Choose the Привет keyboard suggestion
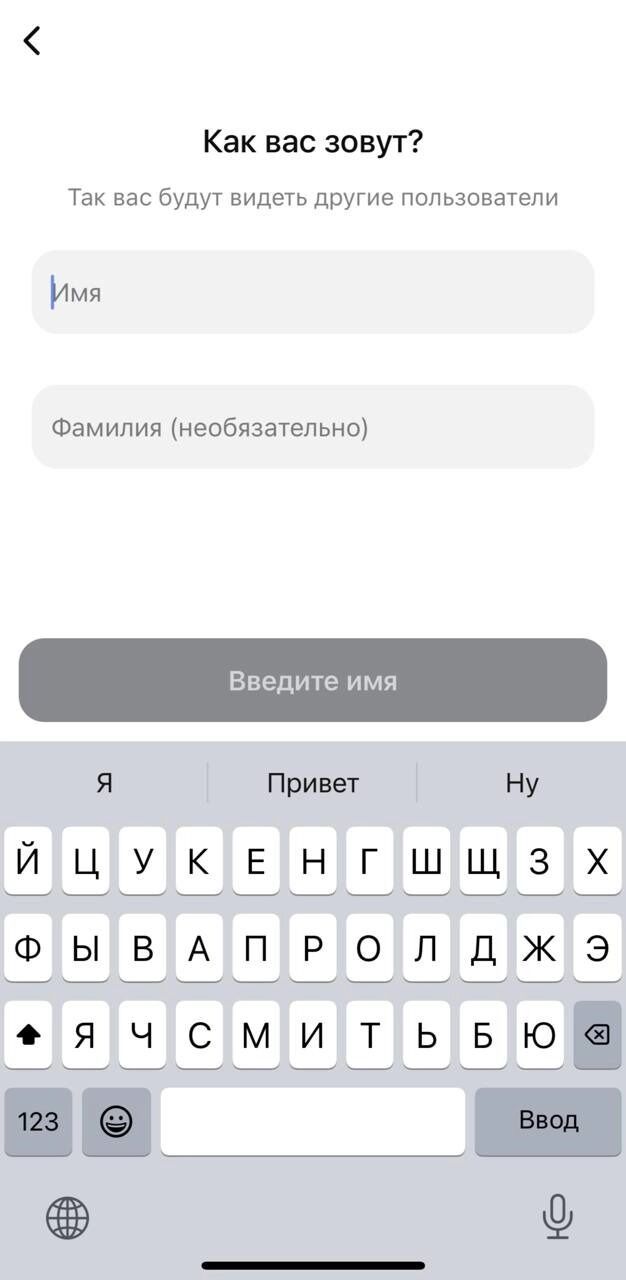Image resolution: width=626 pixels, height=1280 pixels. 312,784
